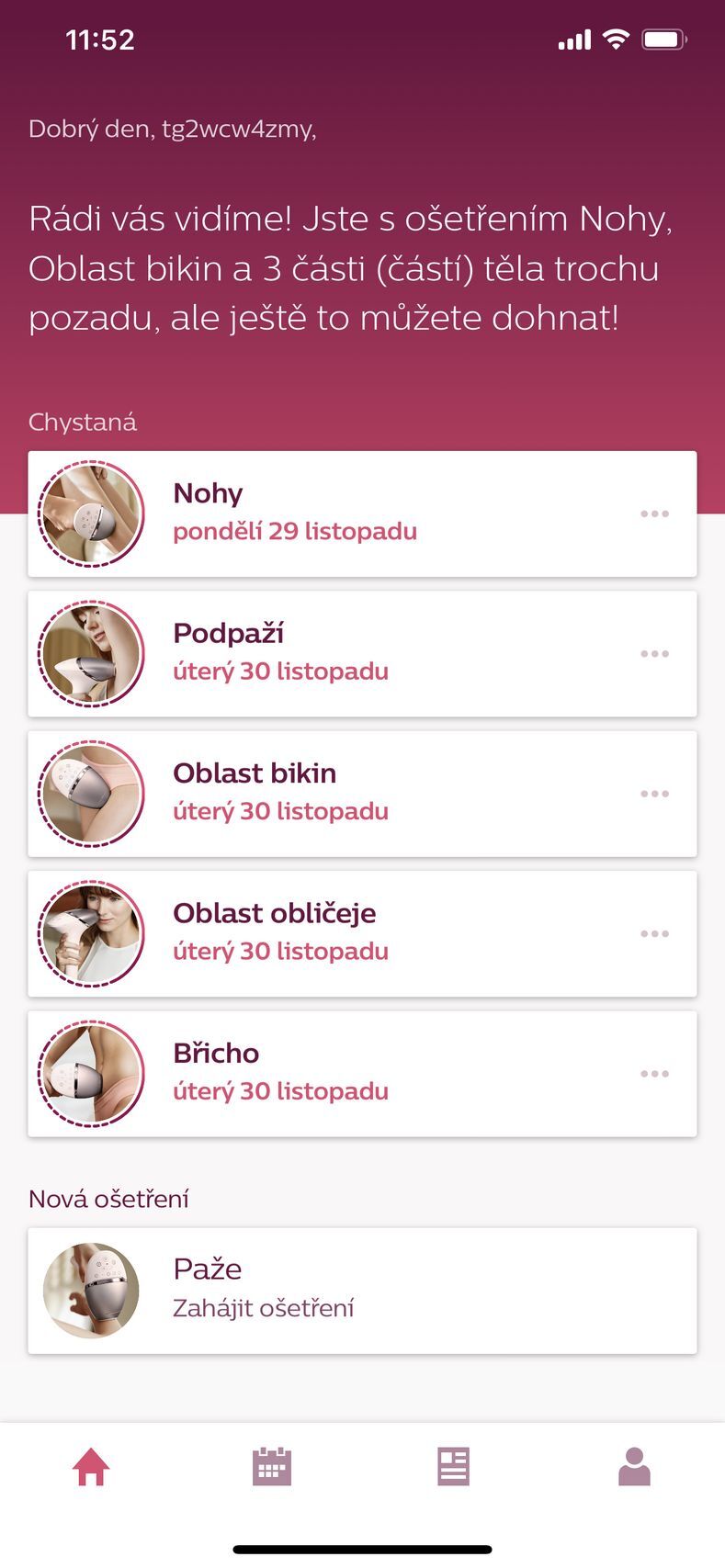Go to the home tab
725x1568 pixels.
point(91,1466)
